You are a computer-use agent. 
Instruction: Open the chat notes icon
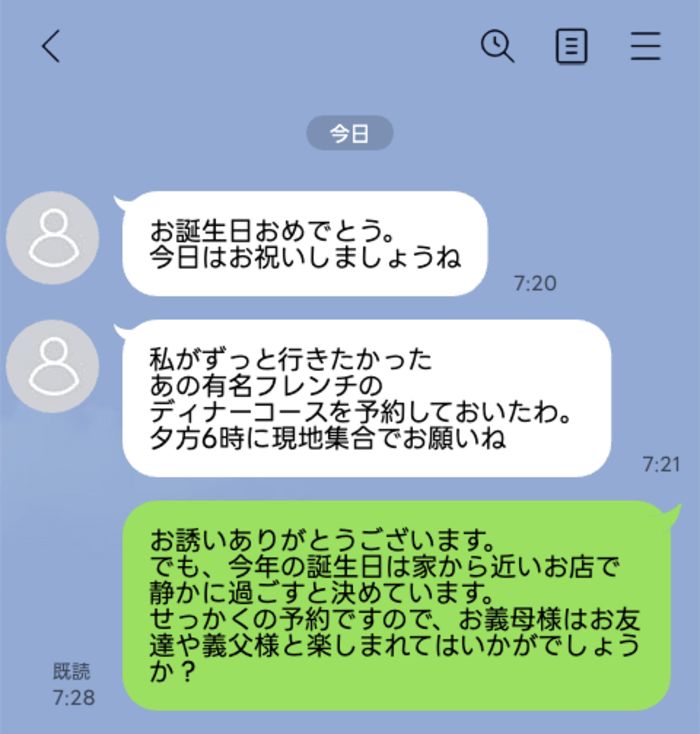(x=571, y=46)
